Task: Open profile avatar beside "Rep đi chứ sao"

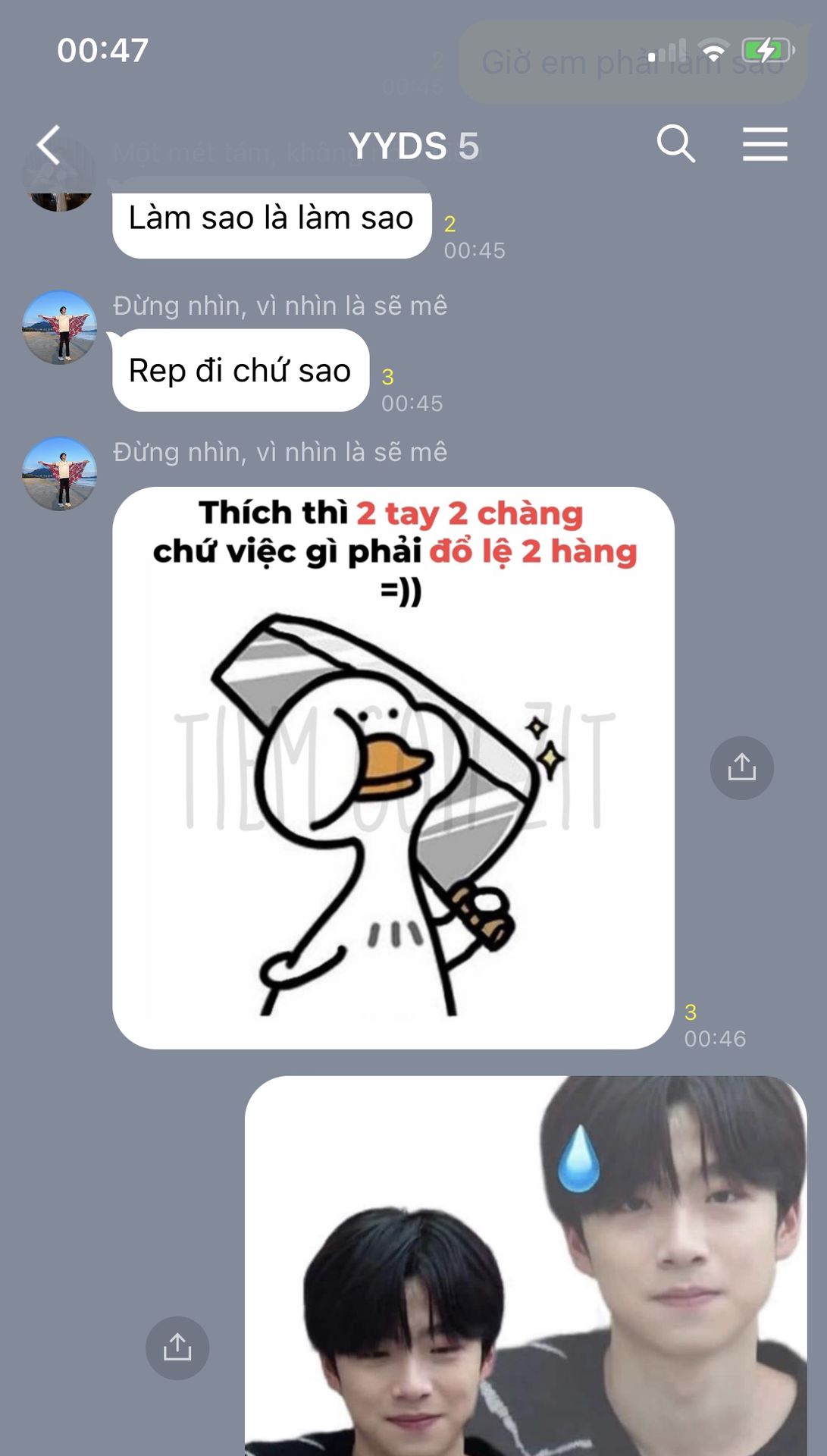Action: pos(59,327)
